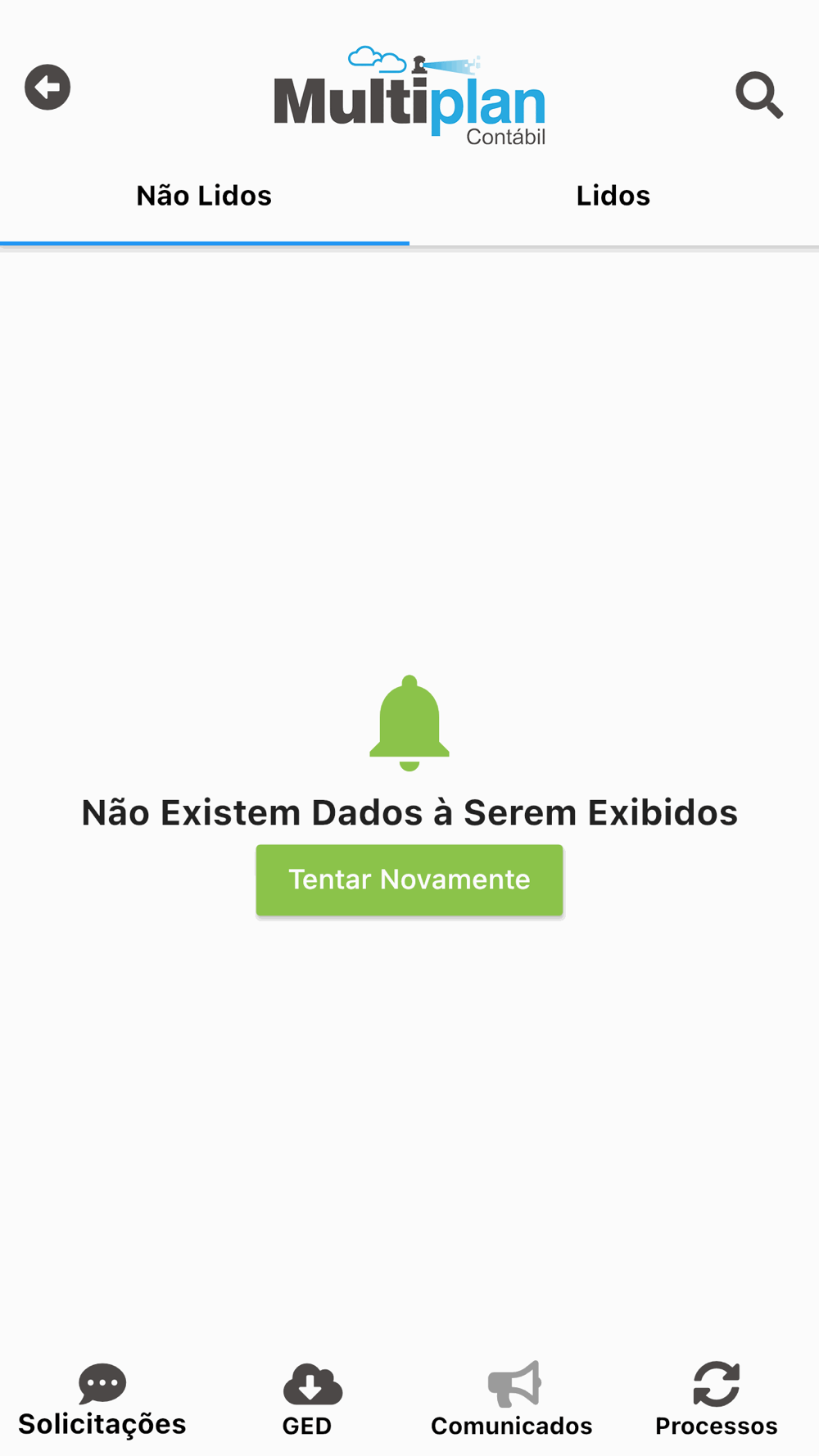Open the Comunicados section

click(512, 1400)
